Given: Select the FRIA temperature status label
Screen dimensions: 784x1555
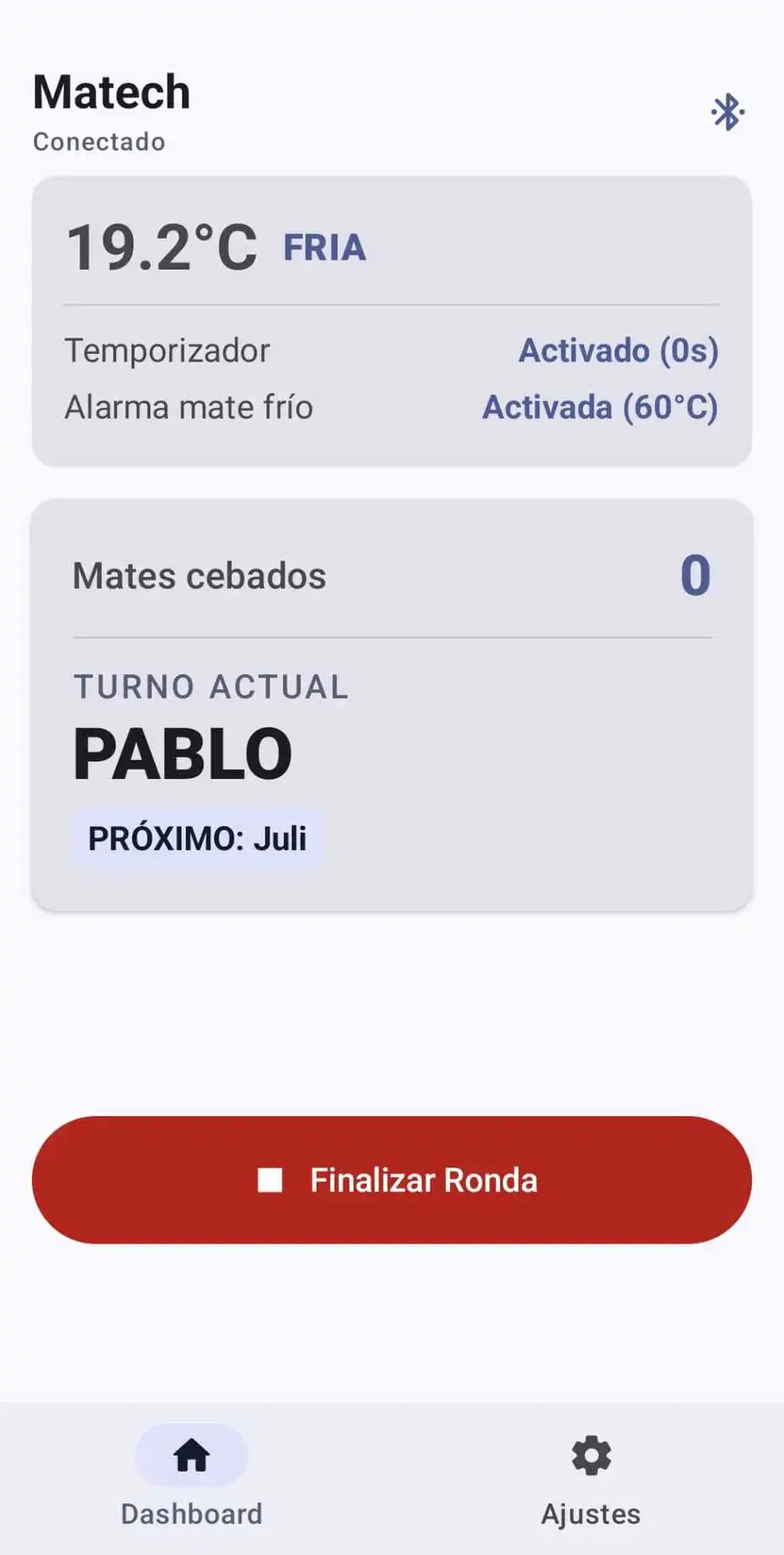Looking at the screenshot, I should (324, 247).
